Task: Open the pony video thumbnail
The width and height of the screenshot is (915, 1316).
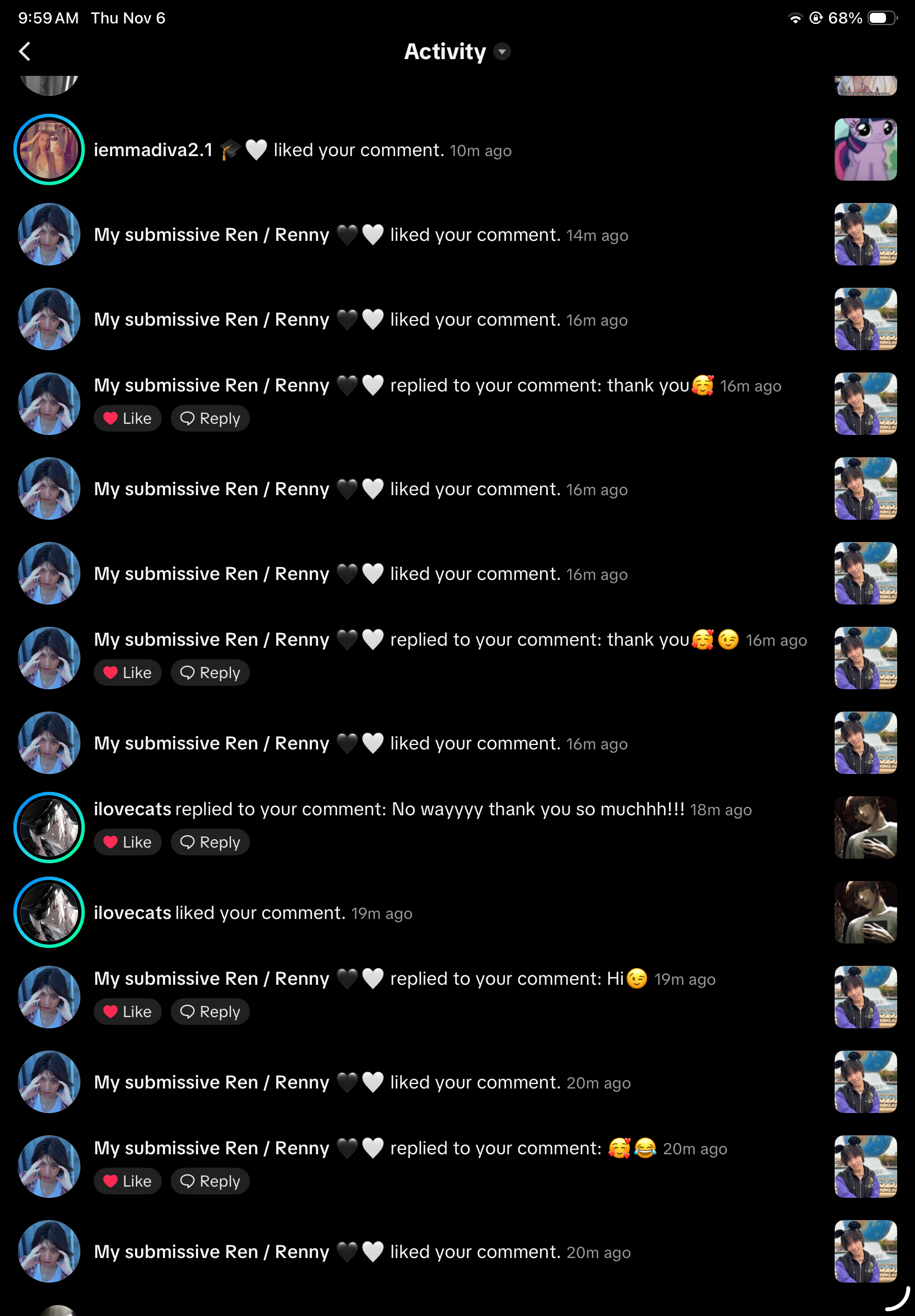Action: [x=865, y=149]
